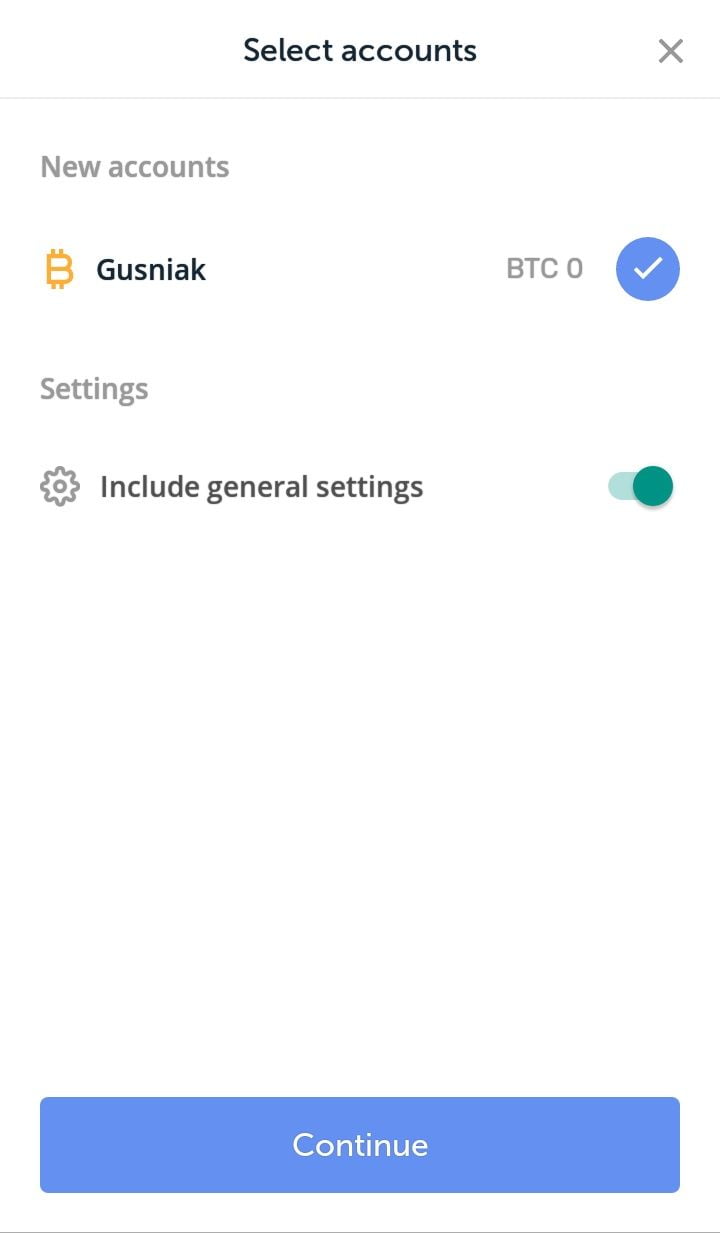Tap the Continue button
This screenshot has width=720, height=1233.
360,1145
